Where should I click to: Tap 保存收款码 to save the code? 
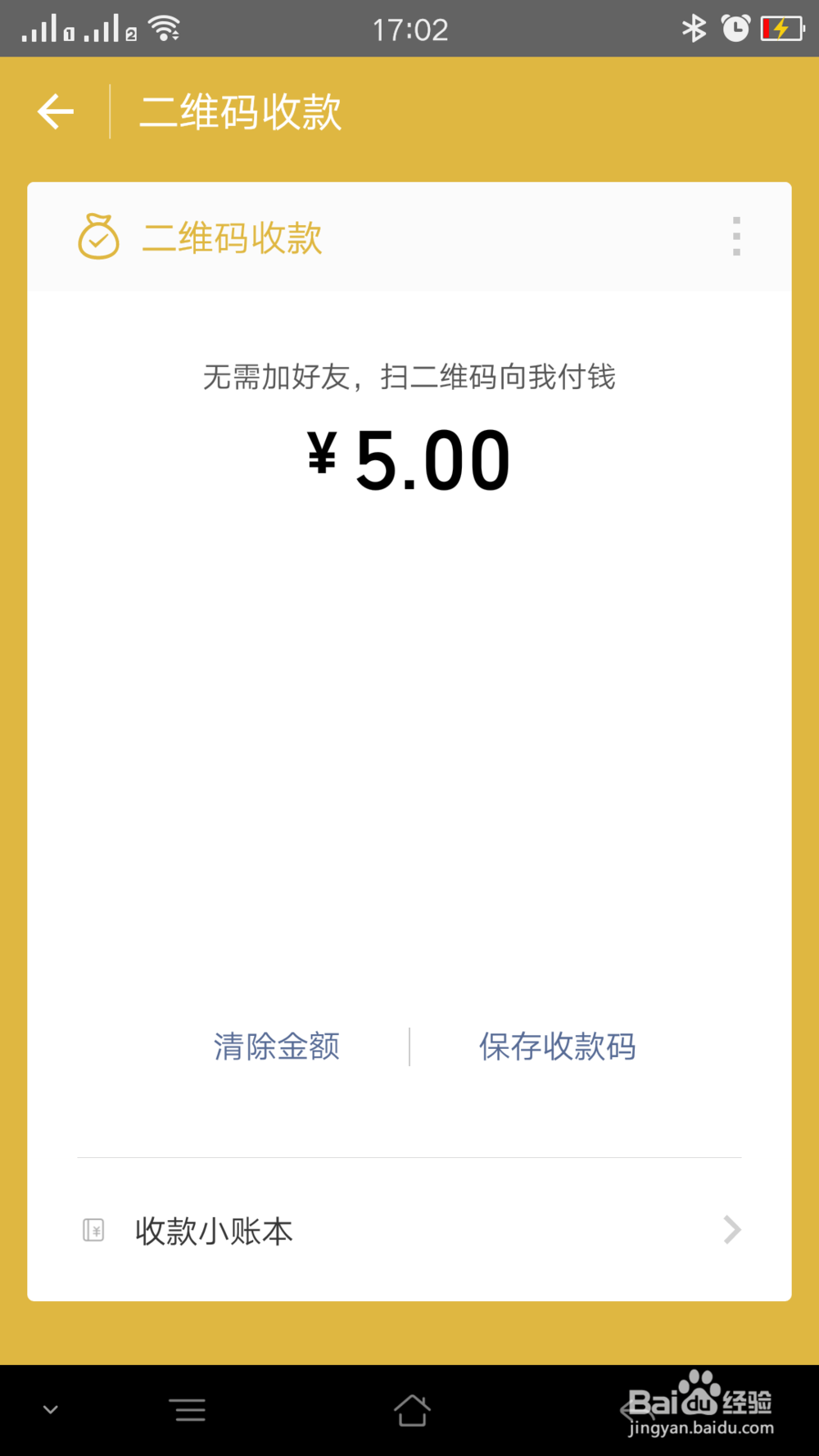[557, 1047]
